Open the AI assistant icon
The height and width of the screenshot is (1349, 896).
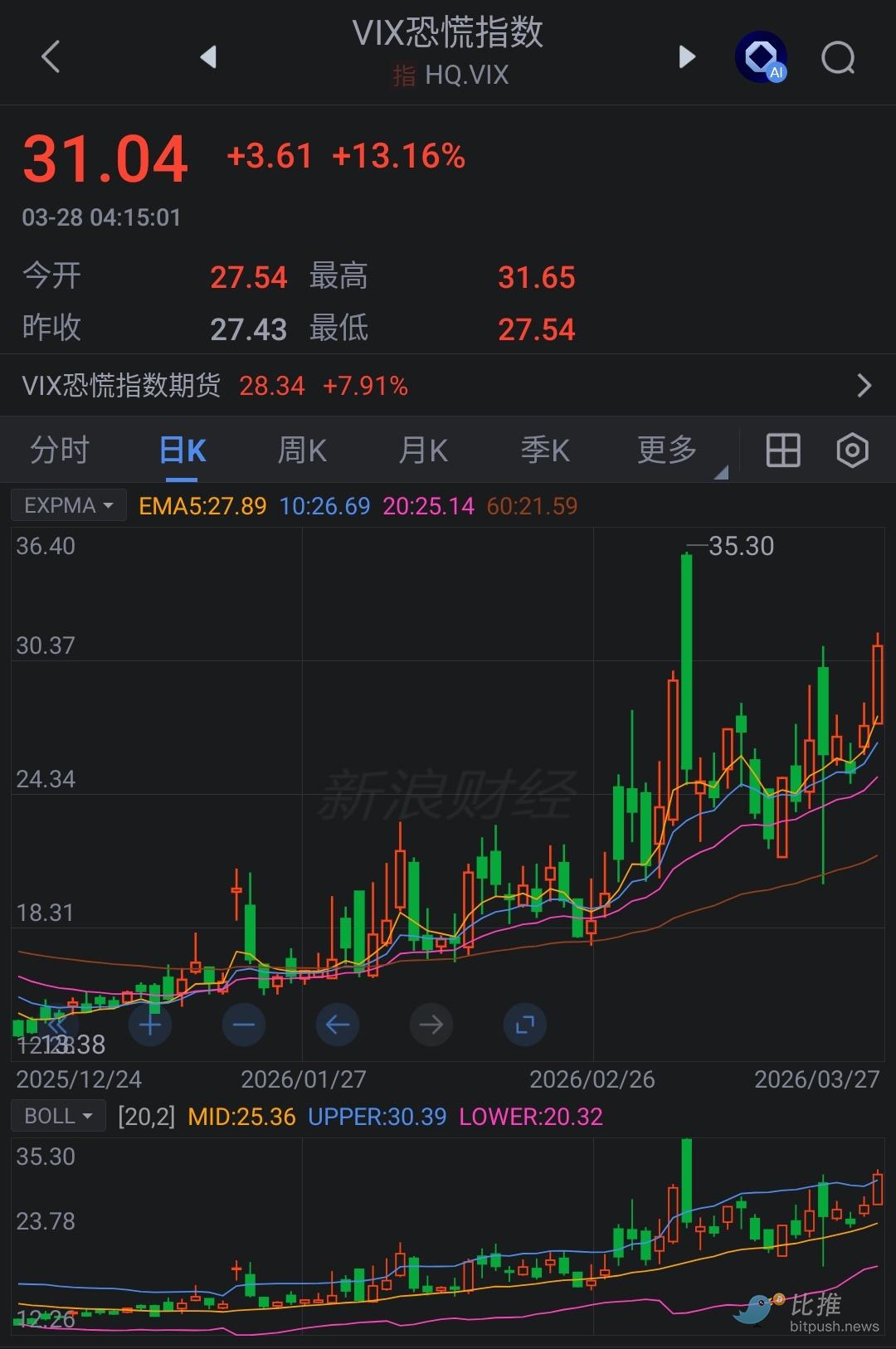[761, 57]
